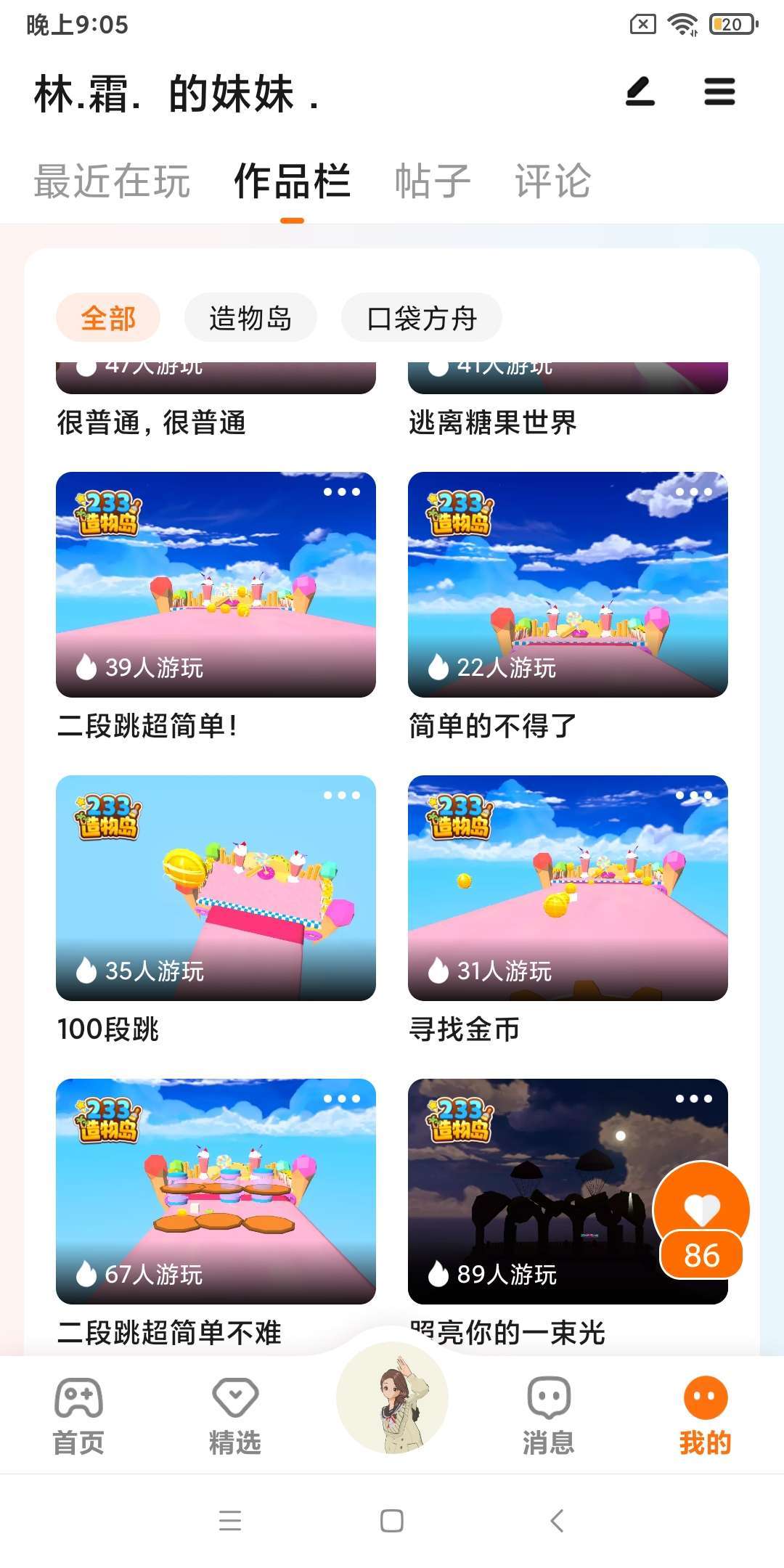Tap the center avatar character button
The width and height of the screenshot is (784, 1568).
pos(392,1397)
